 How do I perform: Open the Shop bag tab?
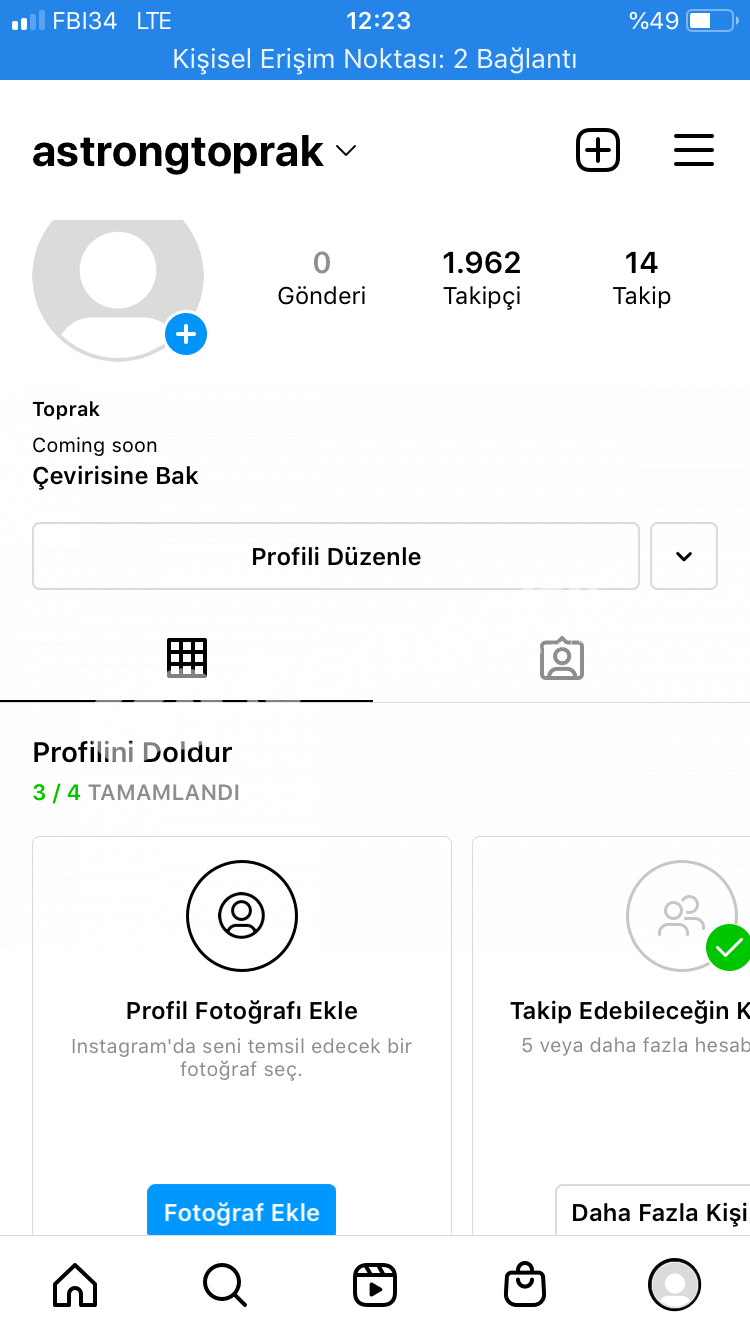[525, 1285]
